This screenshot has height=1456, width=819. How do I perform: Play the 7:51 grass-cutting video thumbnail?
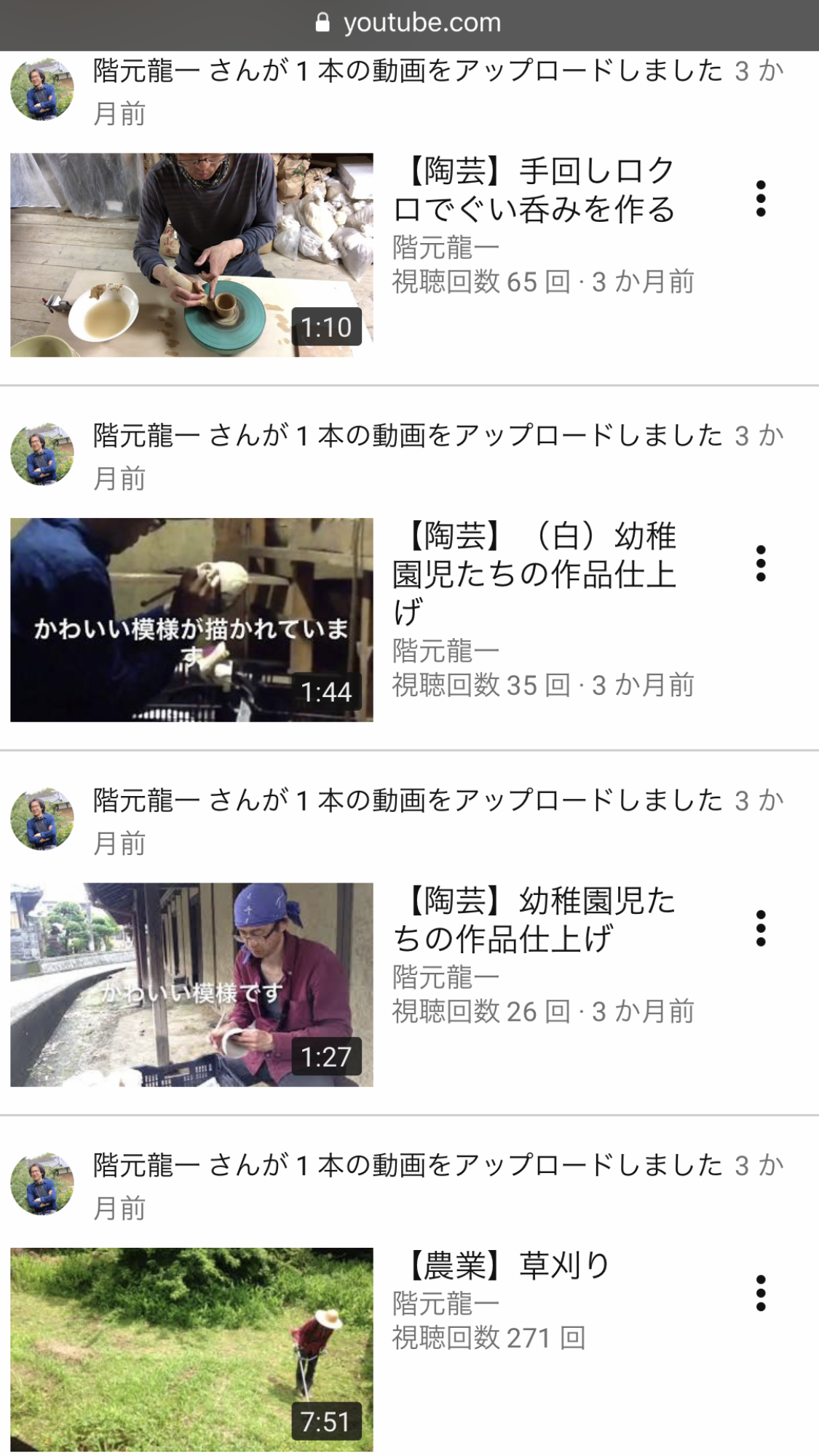coord(191,1350)
